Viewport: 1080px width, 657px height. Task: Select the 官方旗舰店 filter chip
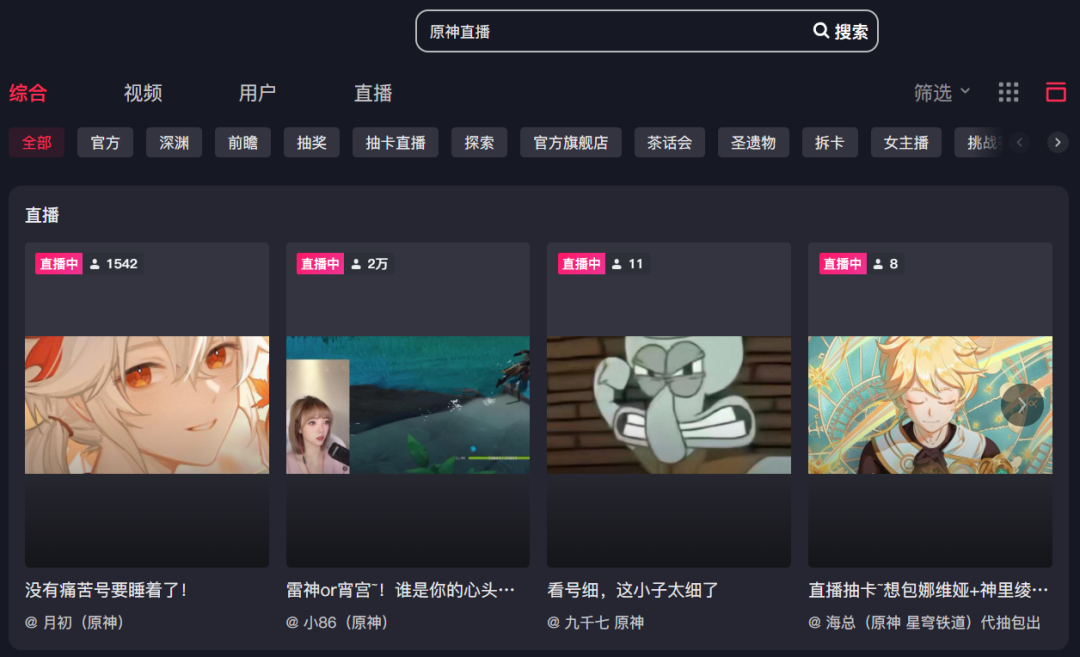570,143
